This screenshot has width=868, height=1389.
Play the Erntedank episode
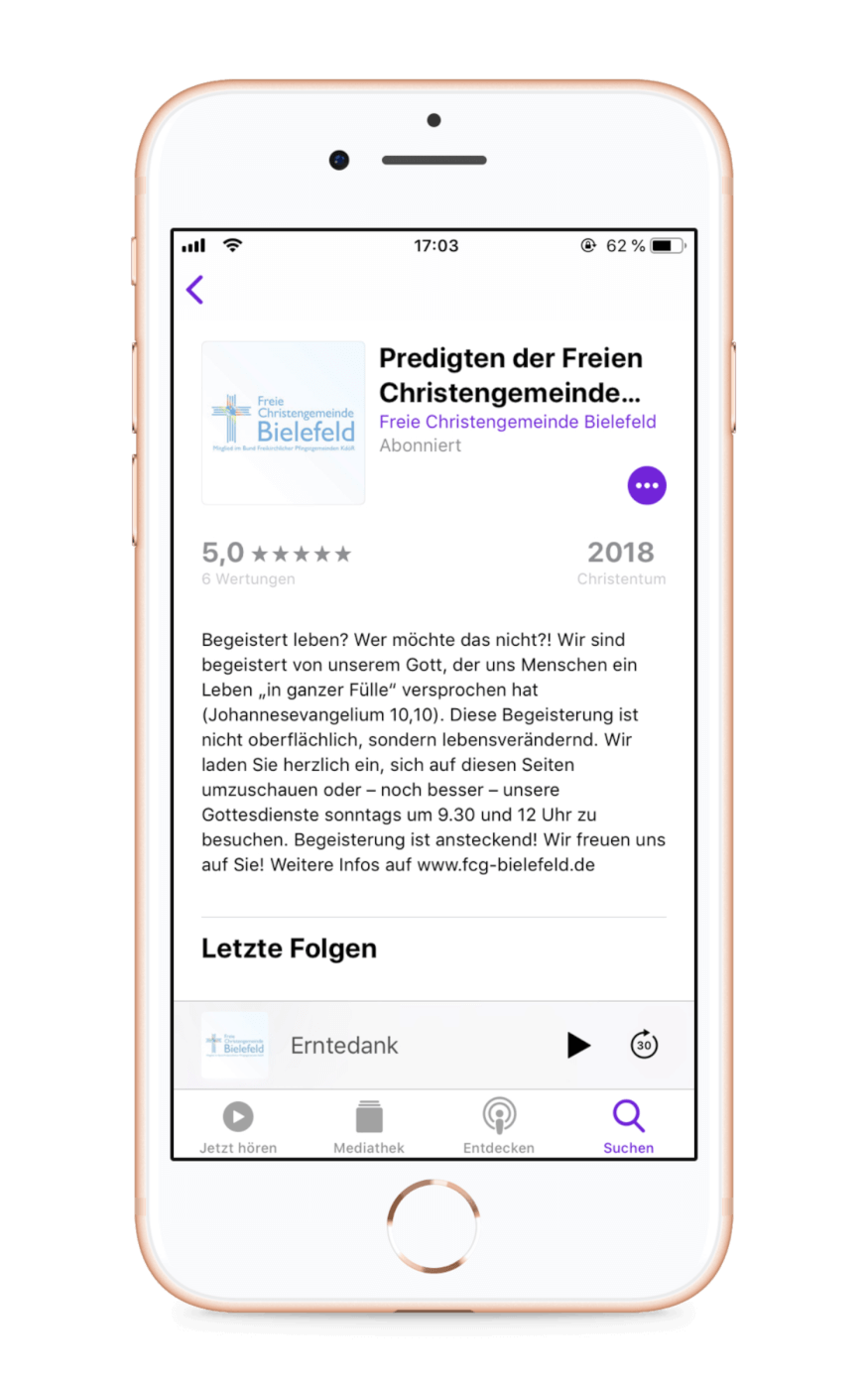[578, 1045]
